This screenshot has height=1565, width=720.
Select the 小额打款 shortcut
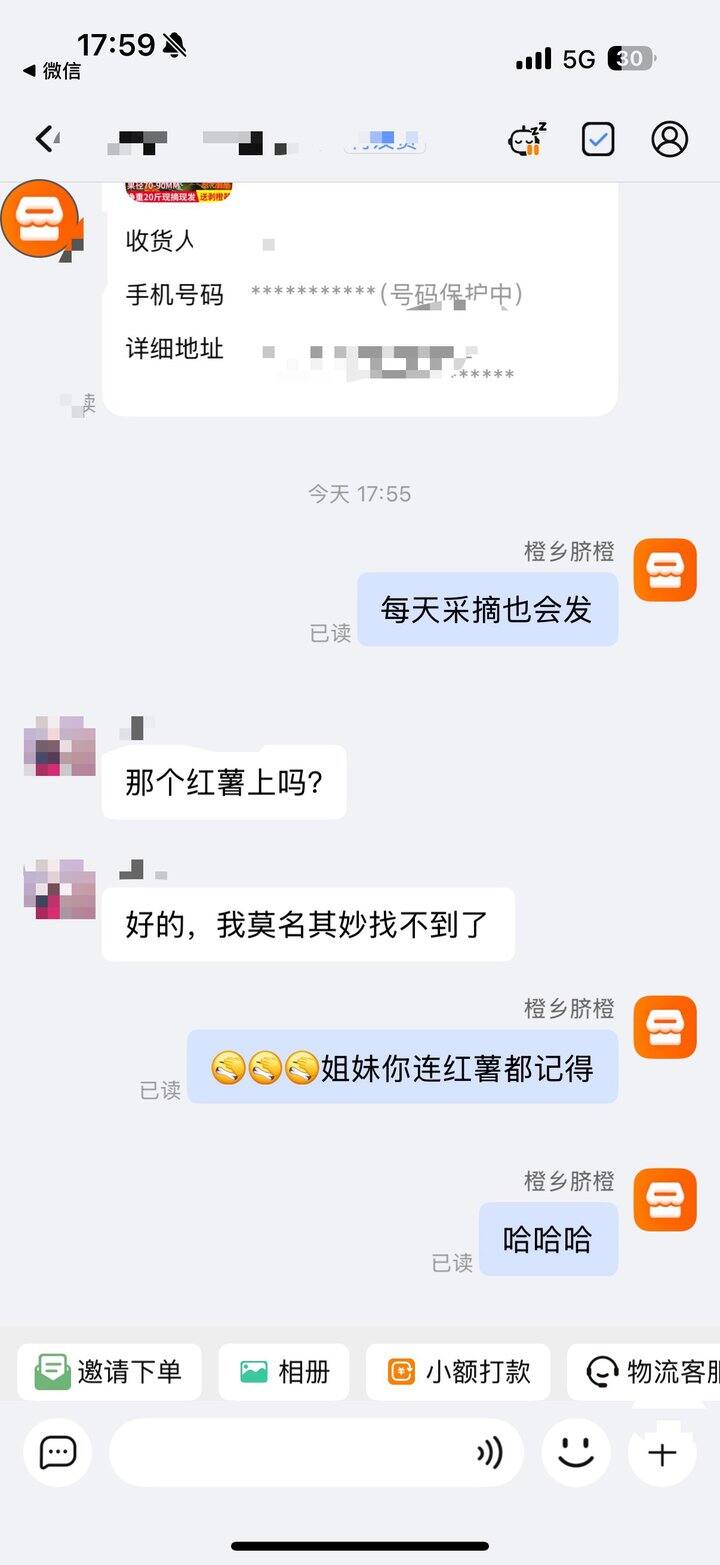[x=458, y=1372]
